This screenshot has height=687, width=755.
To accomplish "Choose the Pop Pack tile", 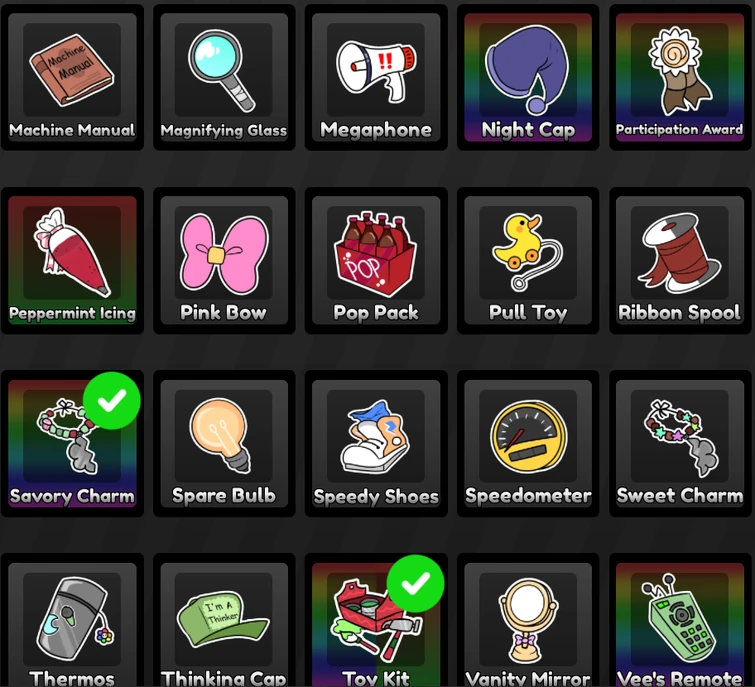I will click(376, 260).
